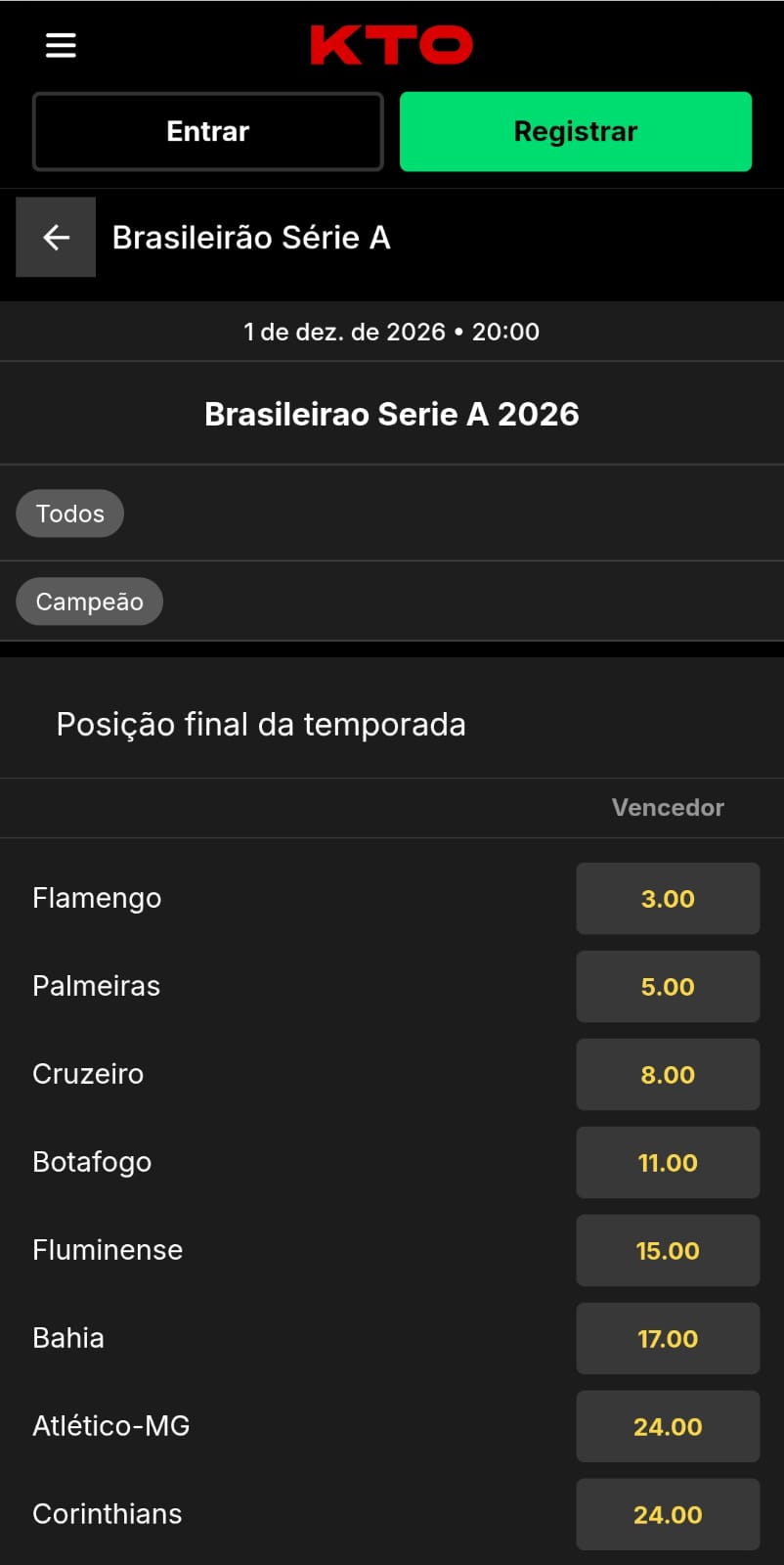Toggle the Todos filter chip
784x1565 pixels.
tap(69, 513)
